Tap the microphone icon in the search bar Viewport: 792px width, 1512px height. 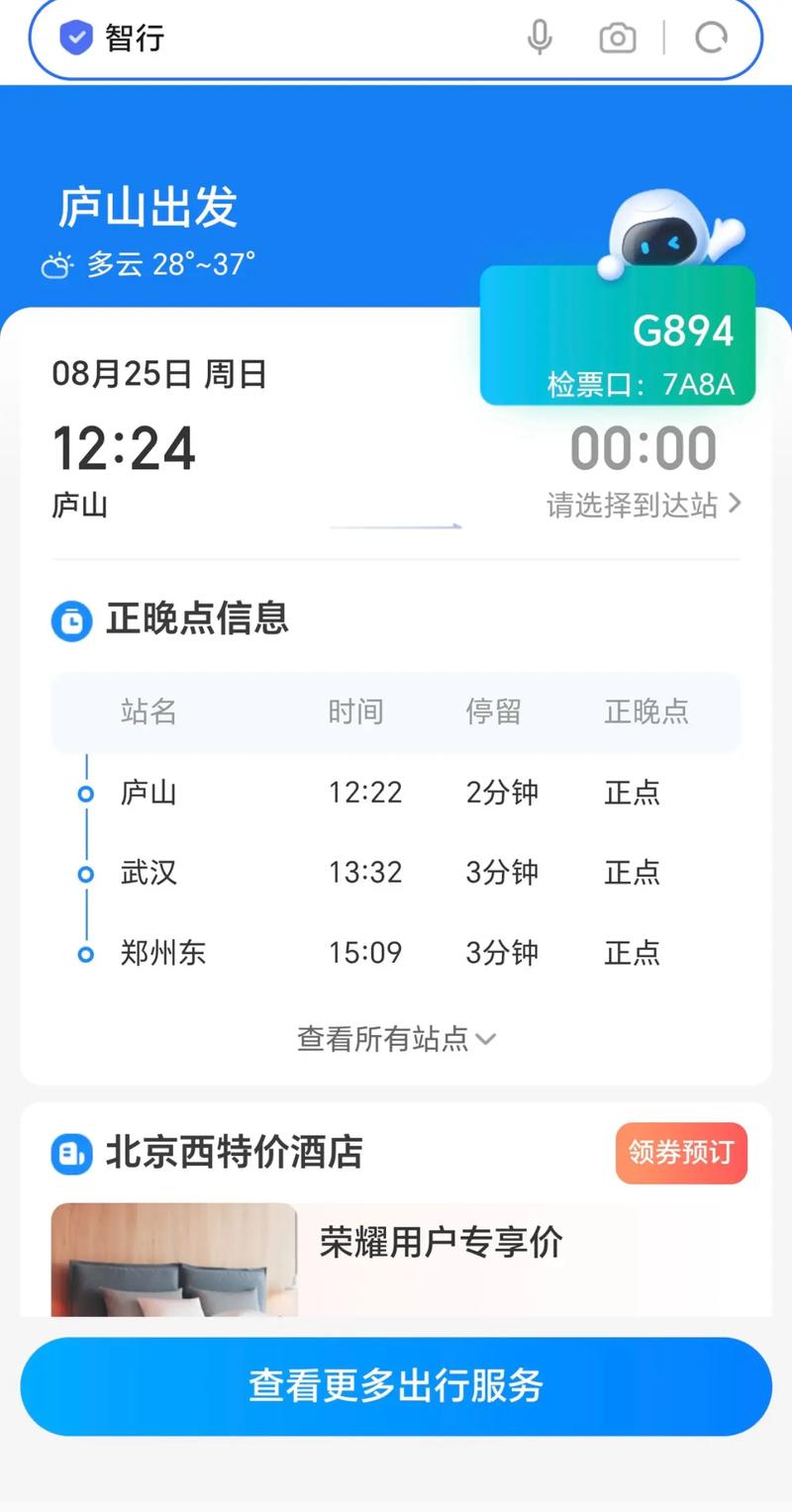pos(541,38)
